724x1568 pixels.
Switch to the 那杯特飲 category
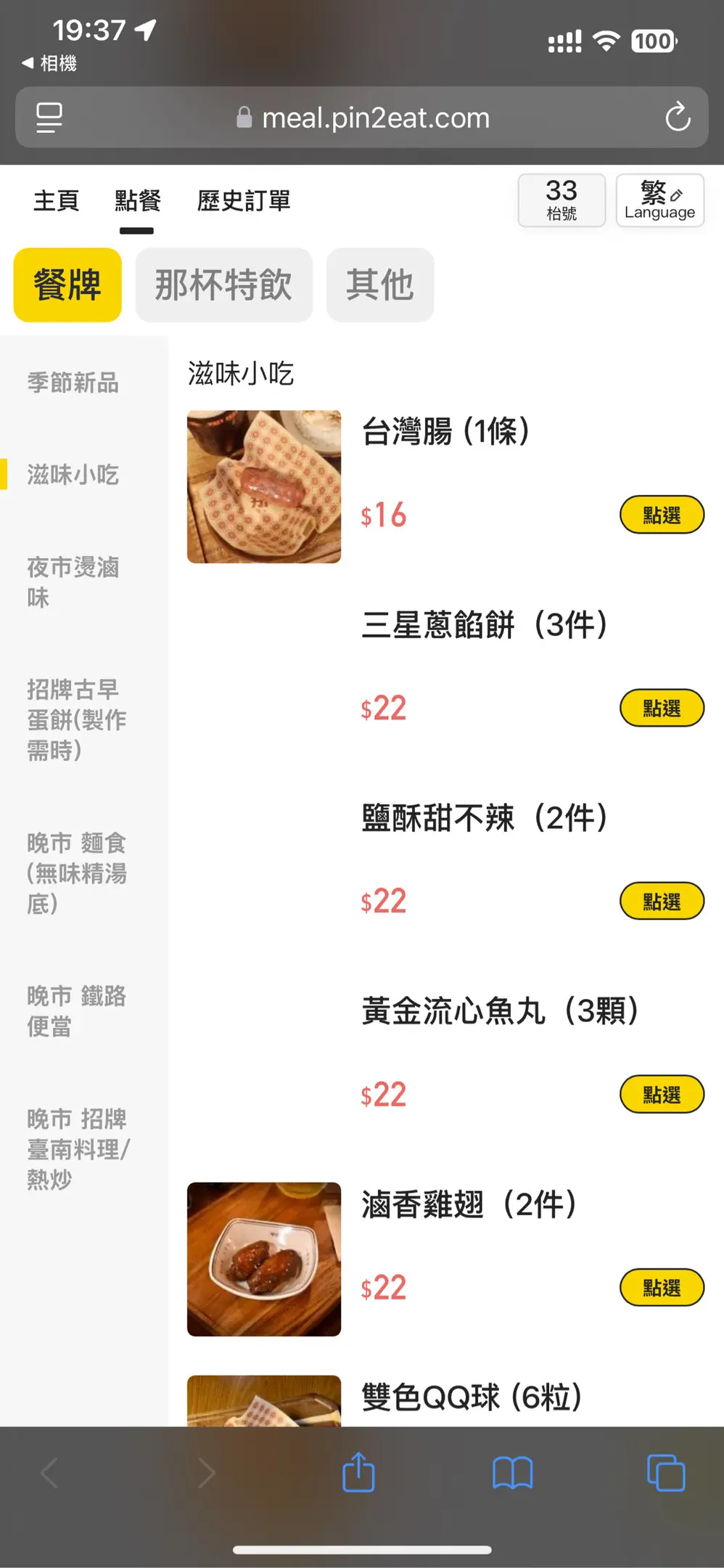223,285
